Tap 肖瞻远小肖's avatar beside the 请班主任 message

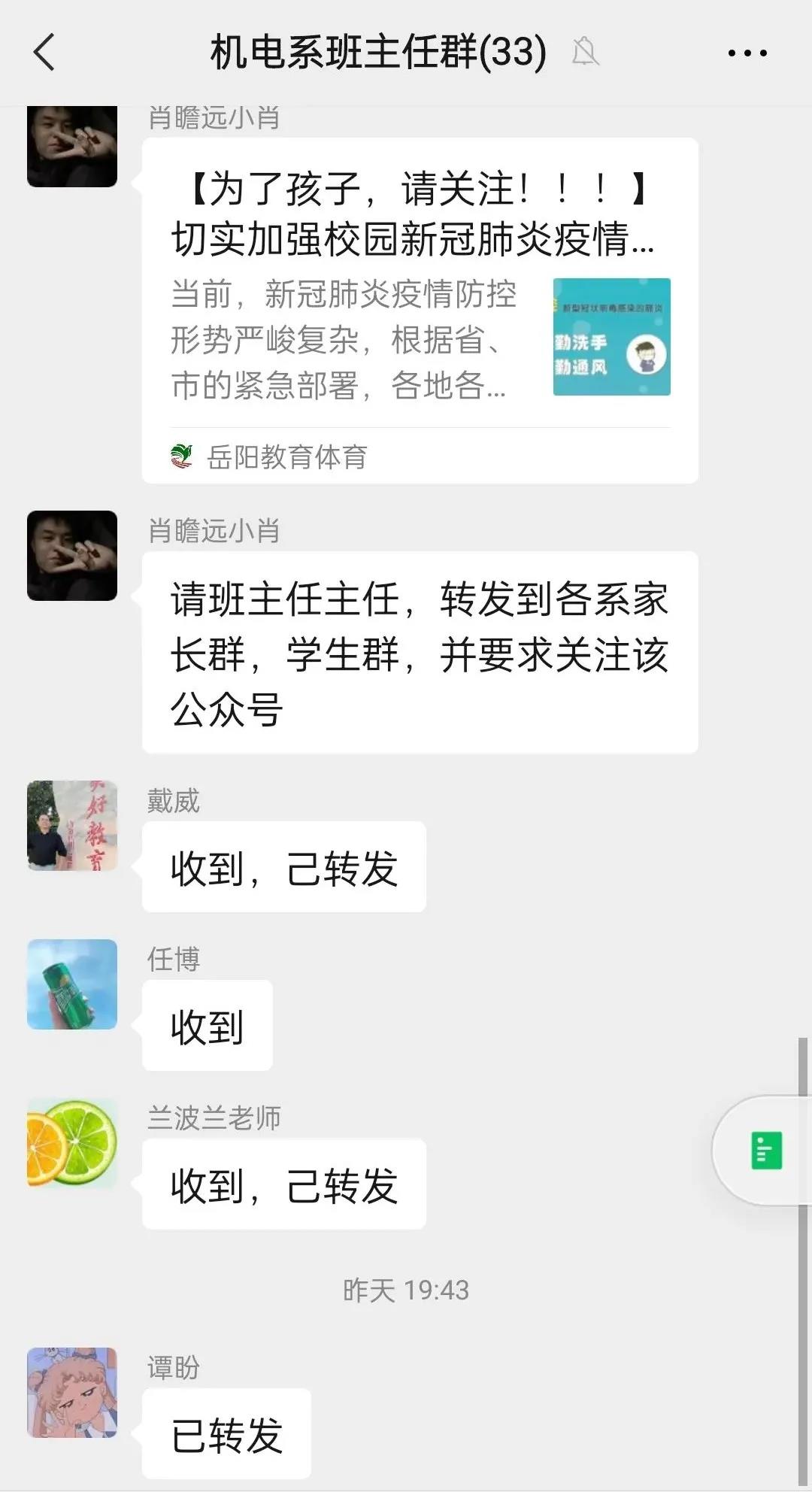72,556
